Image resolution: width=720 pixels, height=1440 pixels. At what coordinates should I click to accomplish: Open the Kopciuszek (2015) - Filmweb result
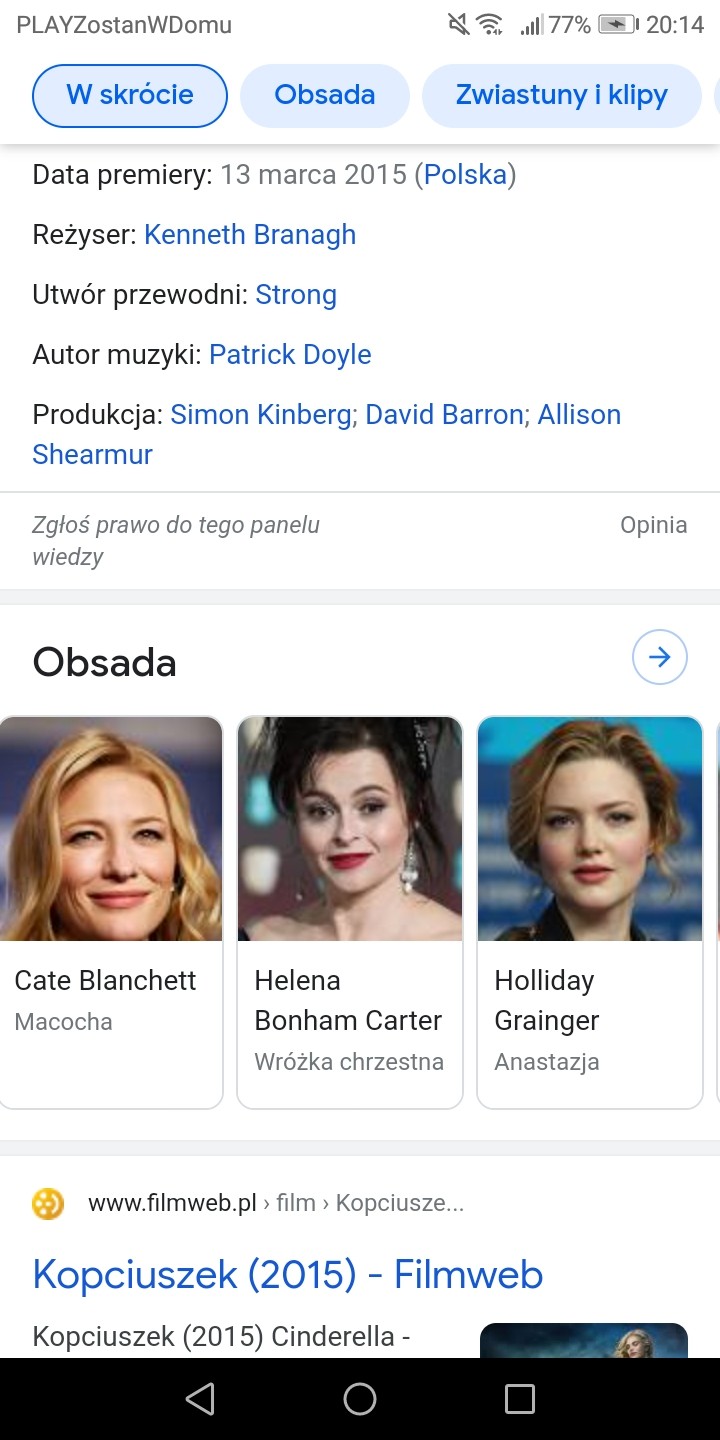coord(288,1275)
